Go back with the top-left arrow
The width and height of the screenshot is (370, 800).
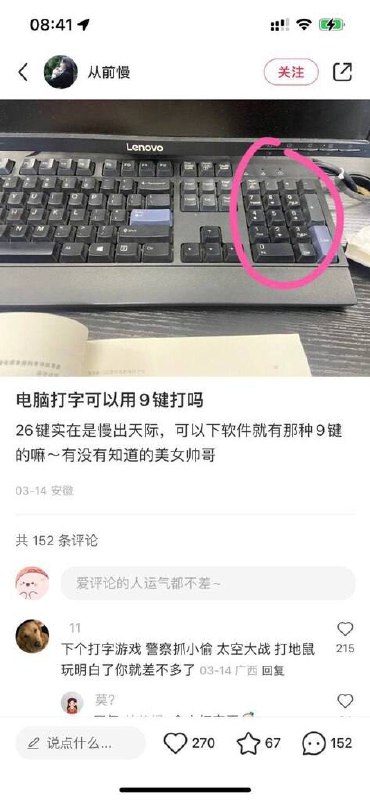tap(23, 72)
